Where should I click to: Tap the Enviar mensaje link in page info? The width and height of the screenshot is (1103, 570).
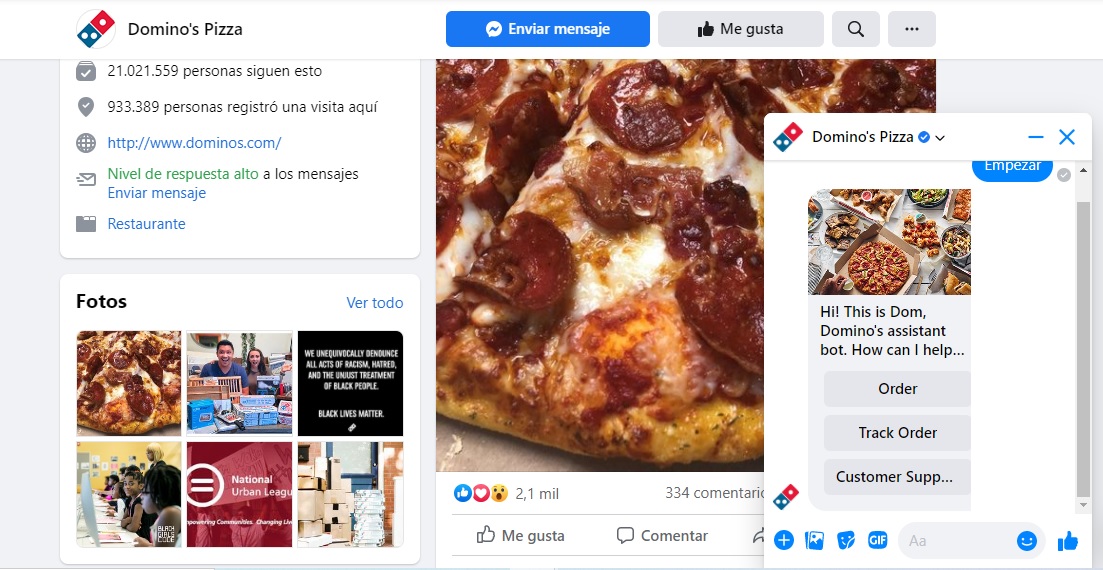[x=156, y=193]
